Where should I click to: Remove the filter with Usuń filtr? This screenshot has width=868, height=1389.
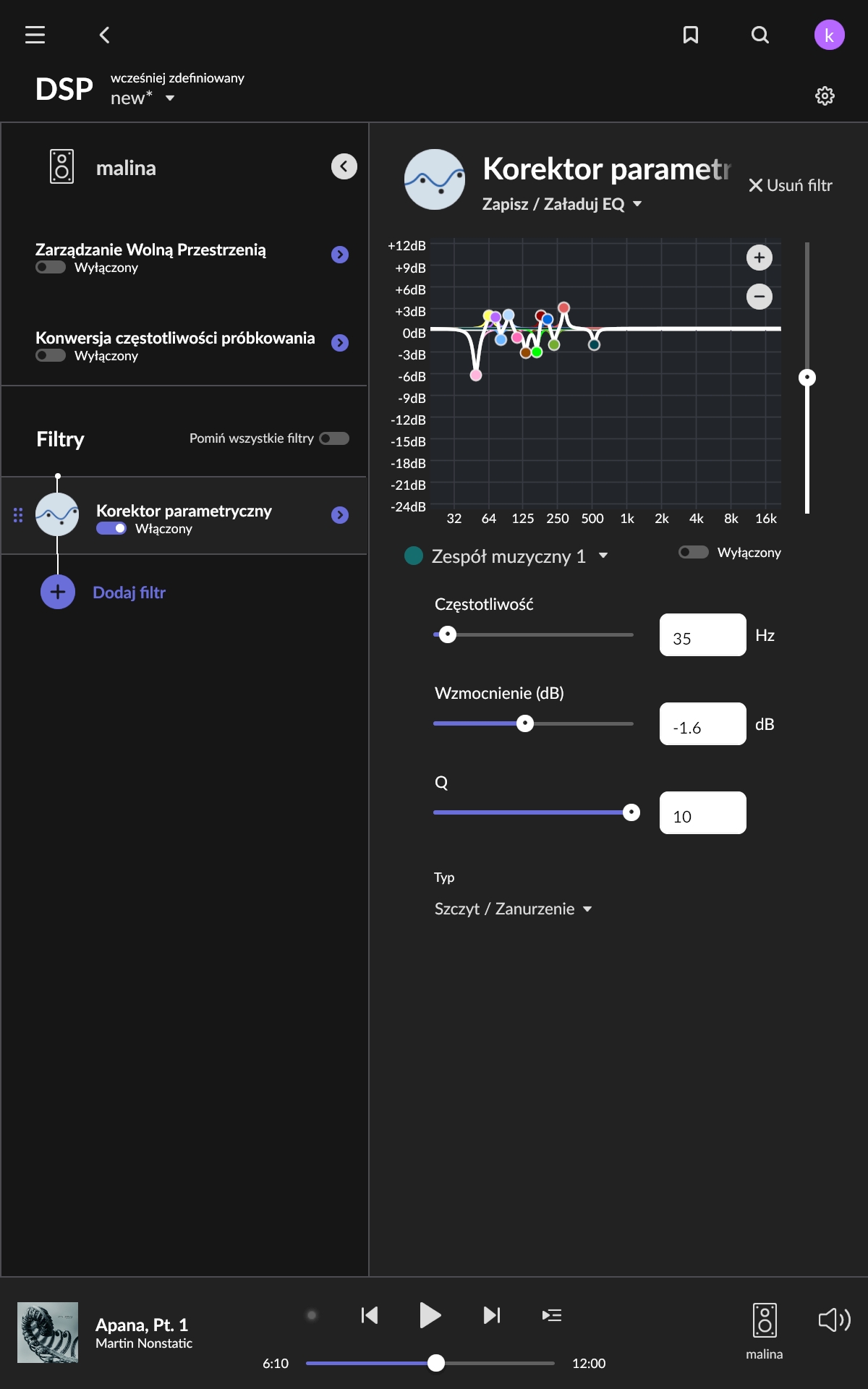(x=791, y=185)
